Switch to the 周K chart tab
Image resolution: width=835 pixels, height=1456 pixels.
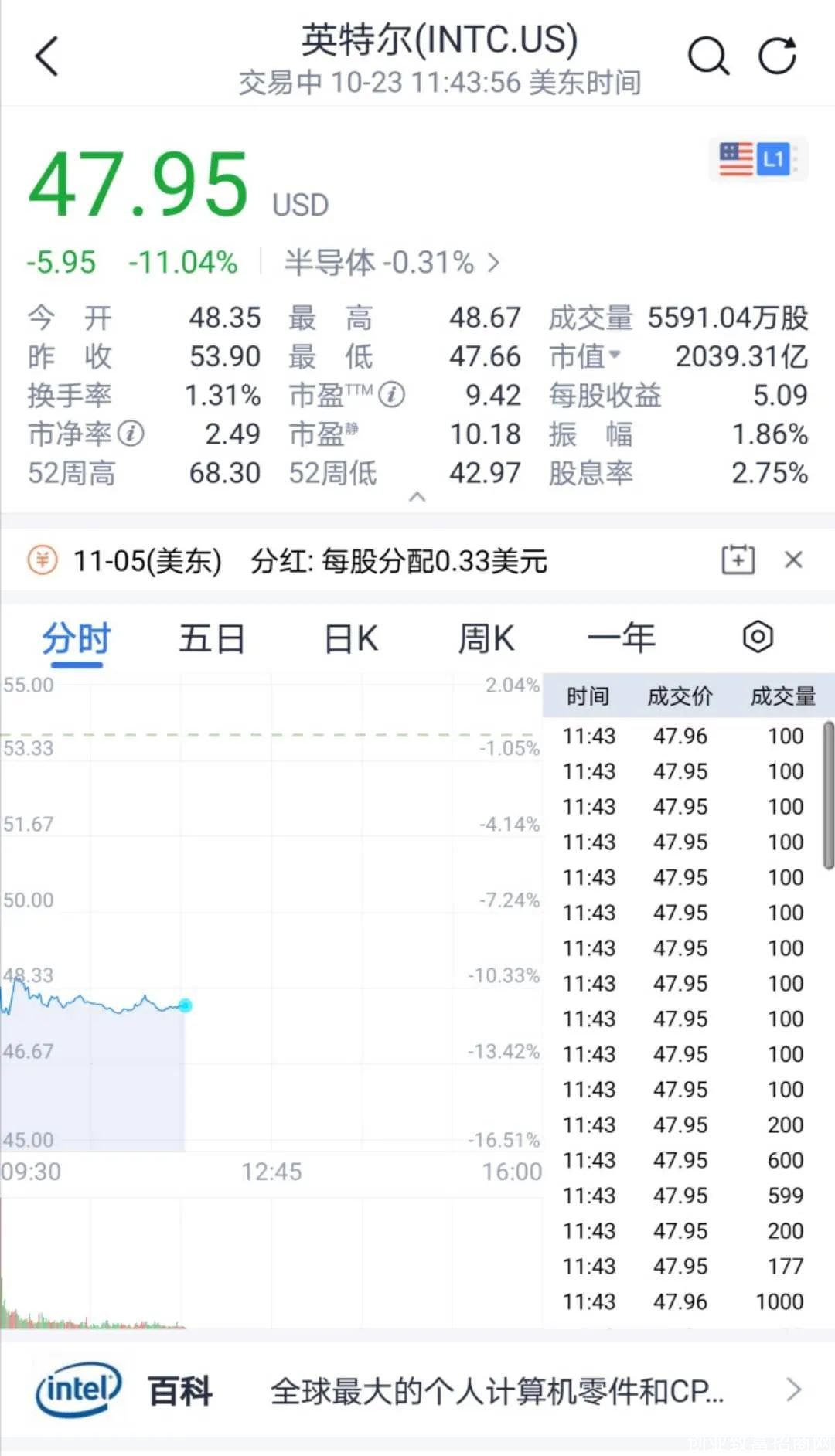tap(486, 639)
